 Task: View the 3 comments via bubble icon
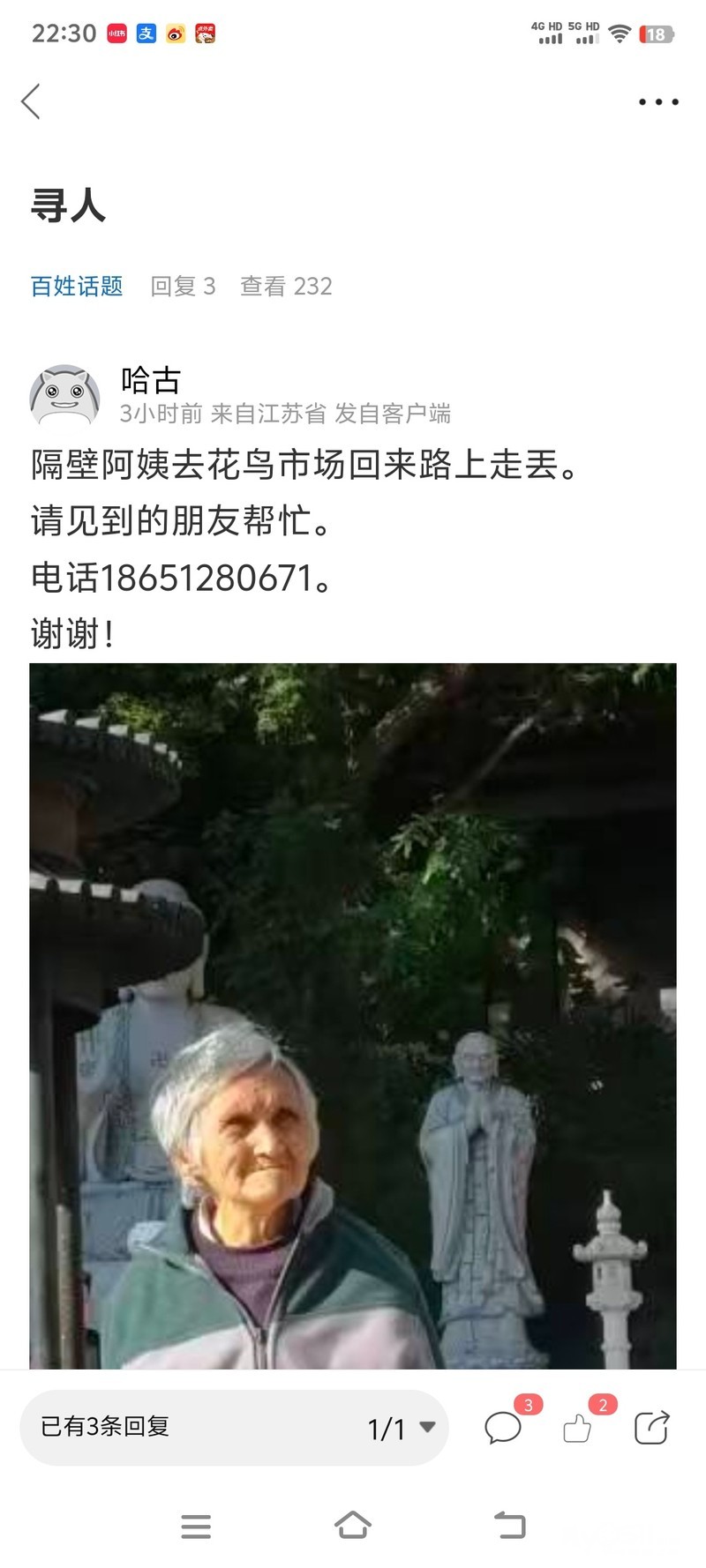click(504, 1427)
